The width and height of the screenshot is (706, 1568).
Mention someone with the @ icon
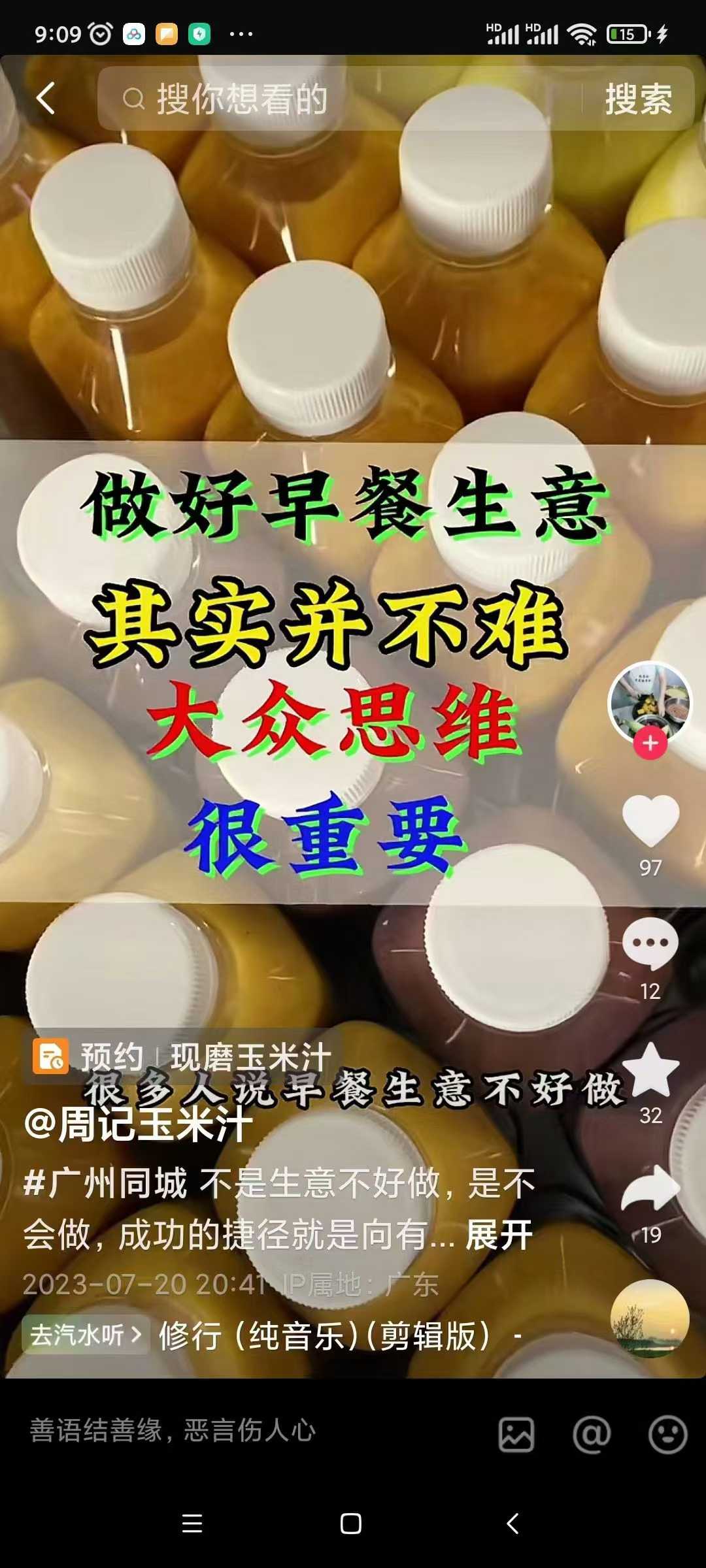point(592,1435)
